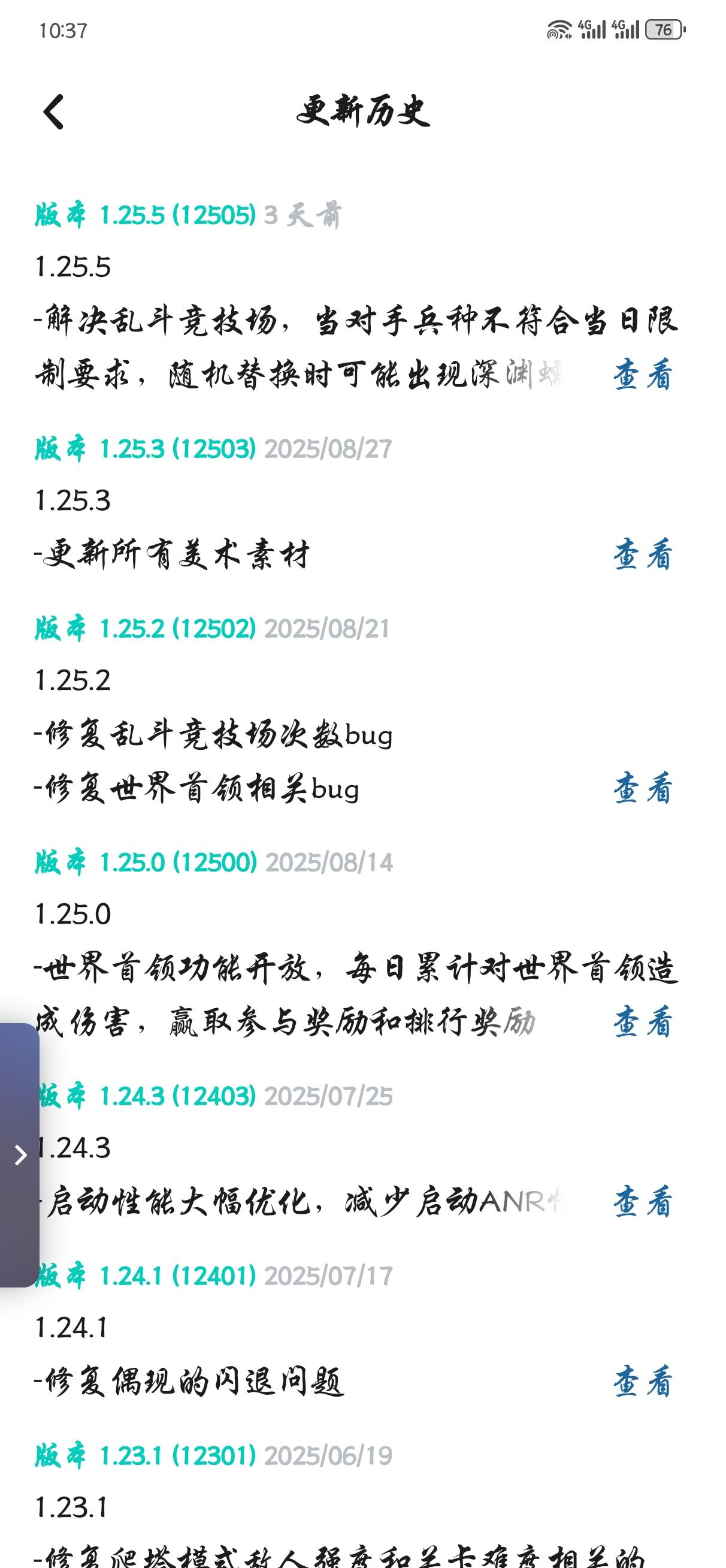Viewport: 726px width, 1568px height.
Task: Go back from the 更新历史 page
Action: point(54,112)
